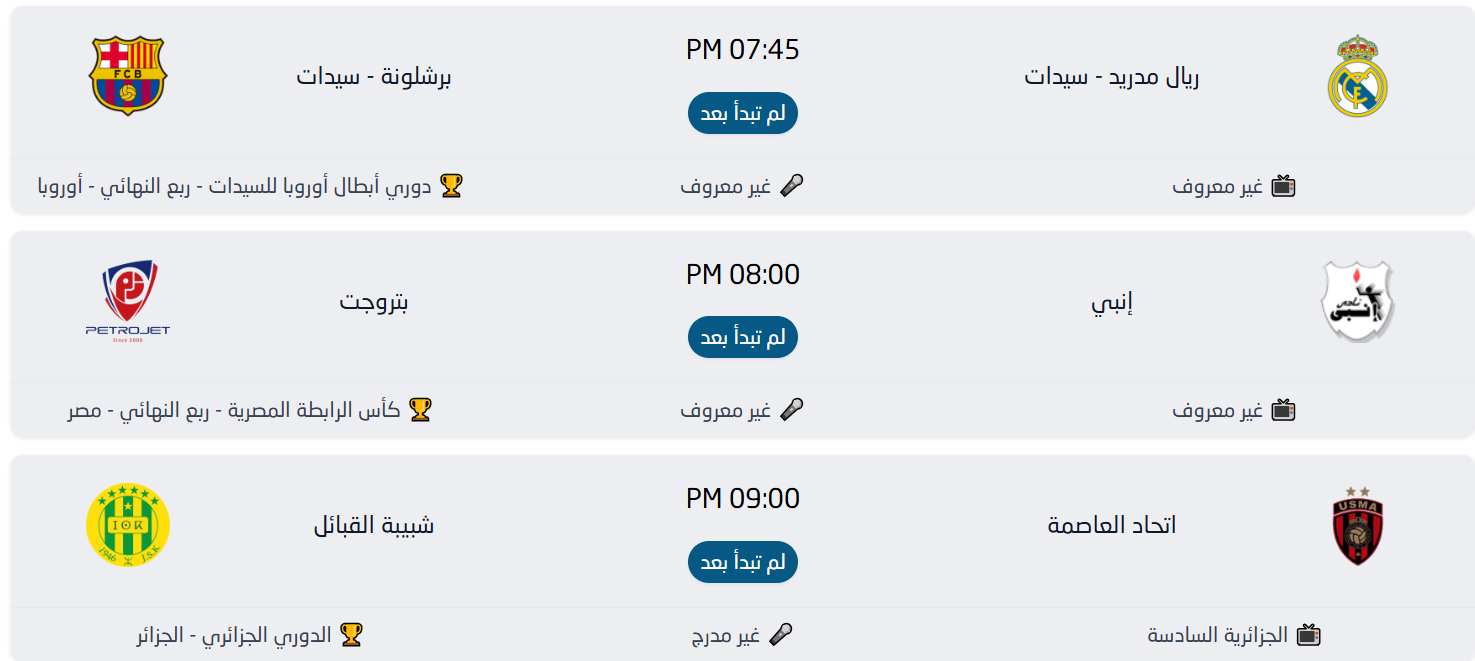Tap the 'لم تبدأ بعد' button on the 08:00 PM match
1475x661 pixels.
[742, 337]
